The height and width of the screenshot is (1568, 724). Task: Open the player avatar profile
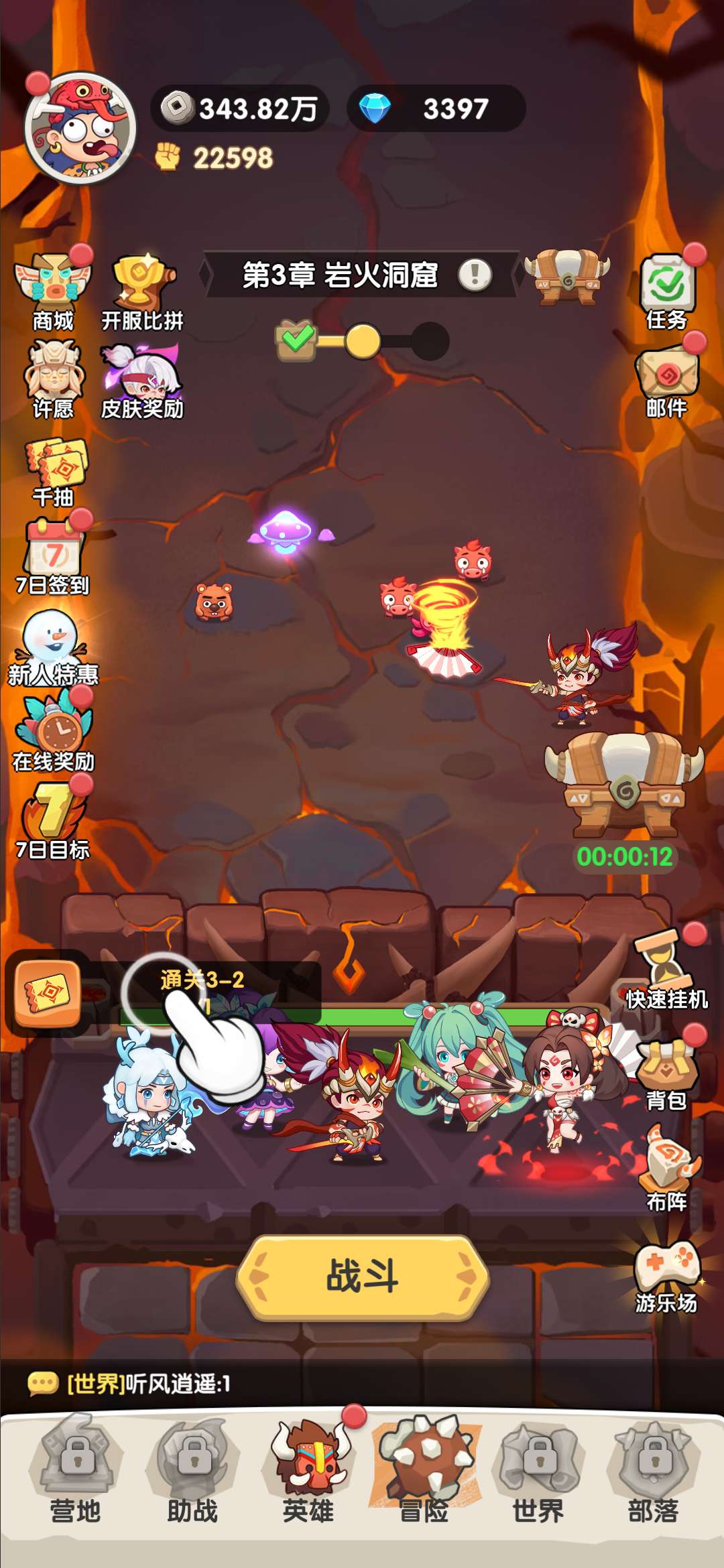(x=80, y=129)
